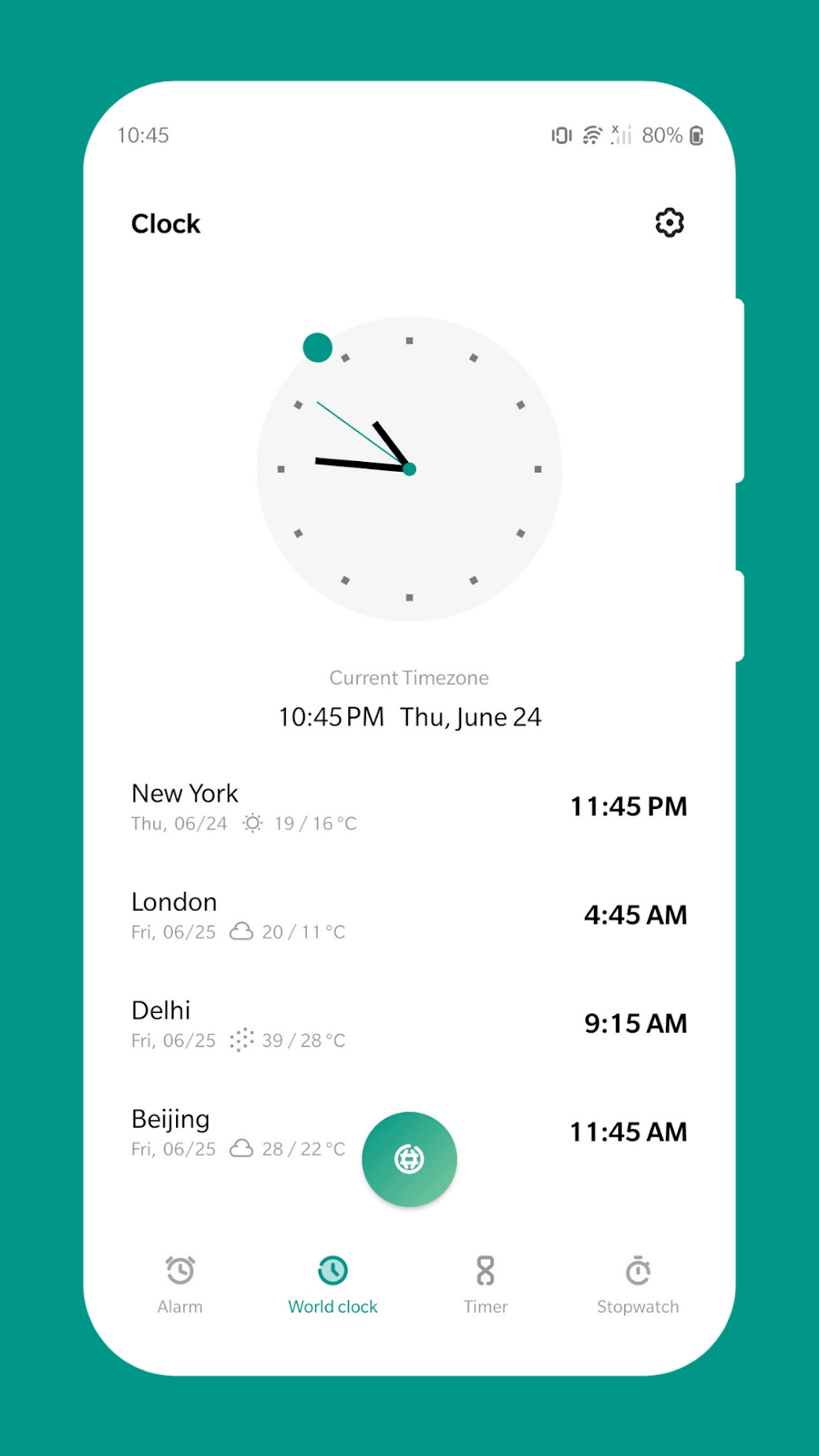The image size is (819, 1456).
Task: Select the Delhi clock row
Action: click(x=409, y=1024)
